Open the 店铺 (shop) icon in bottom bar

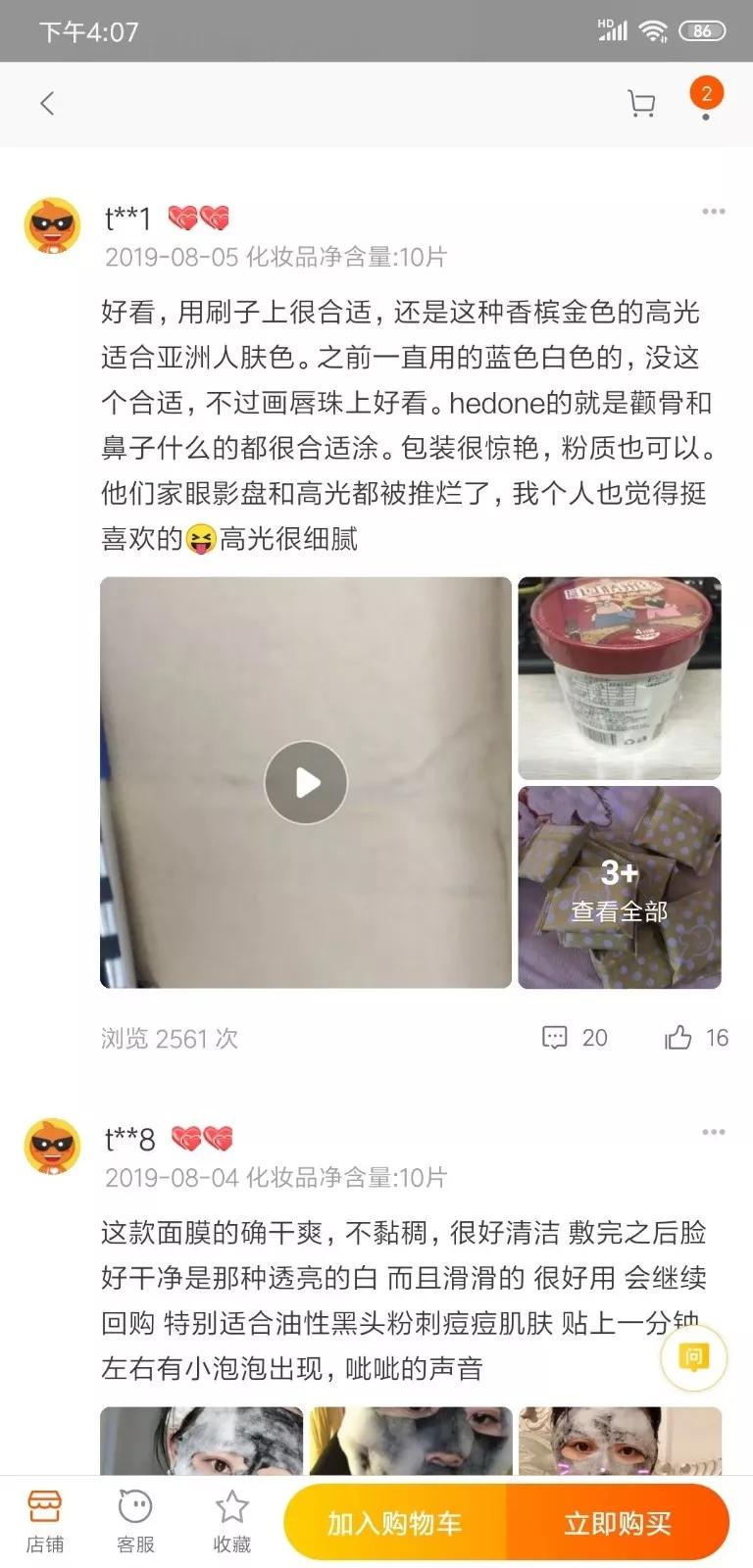pos(45,1518)
